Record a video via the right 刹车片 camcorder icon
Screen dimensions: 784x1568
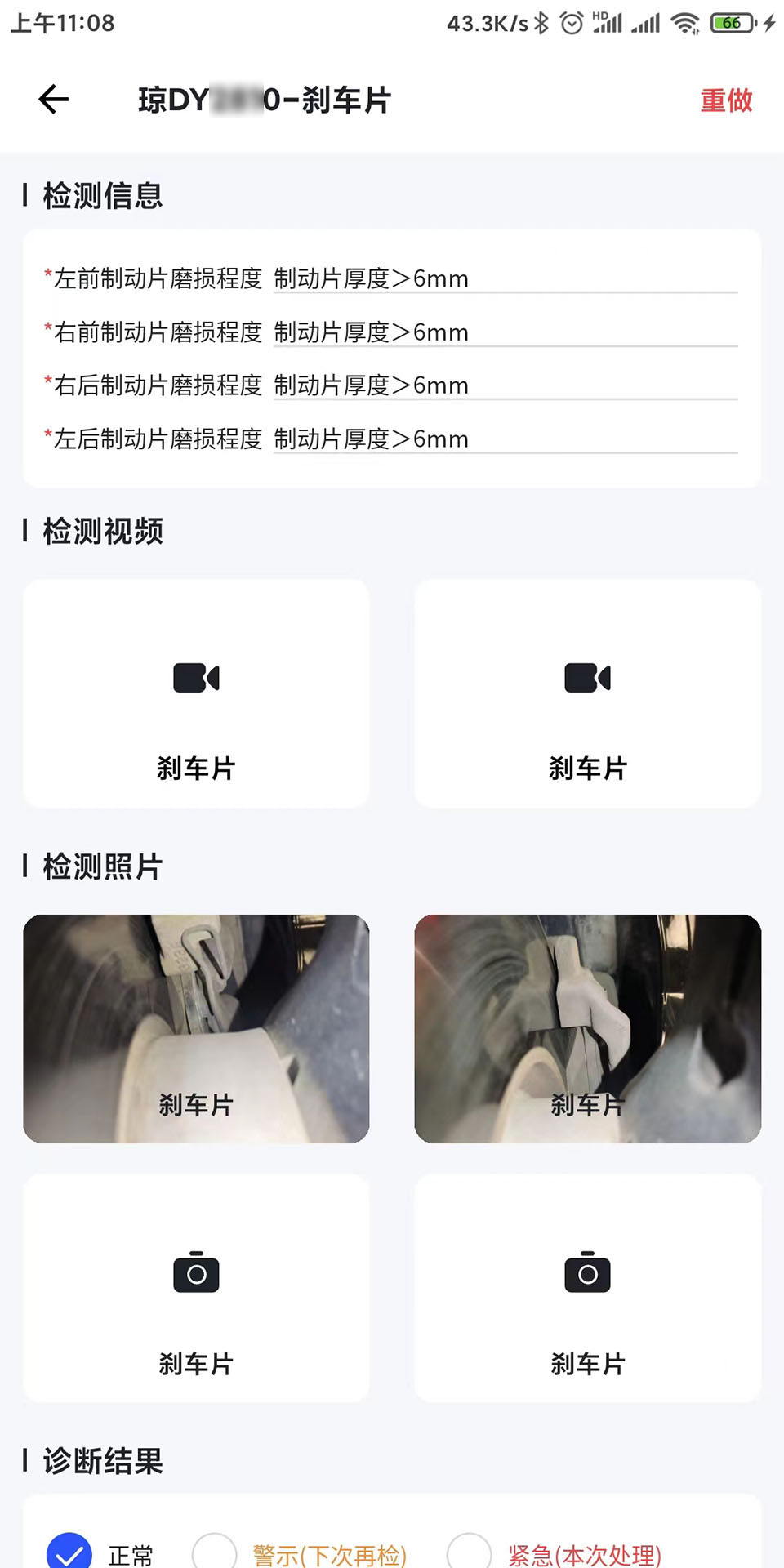[586, 678]
